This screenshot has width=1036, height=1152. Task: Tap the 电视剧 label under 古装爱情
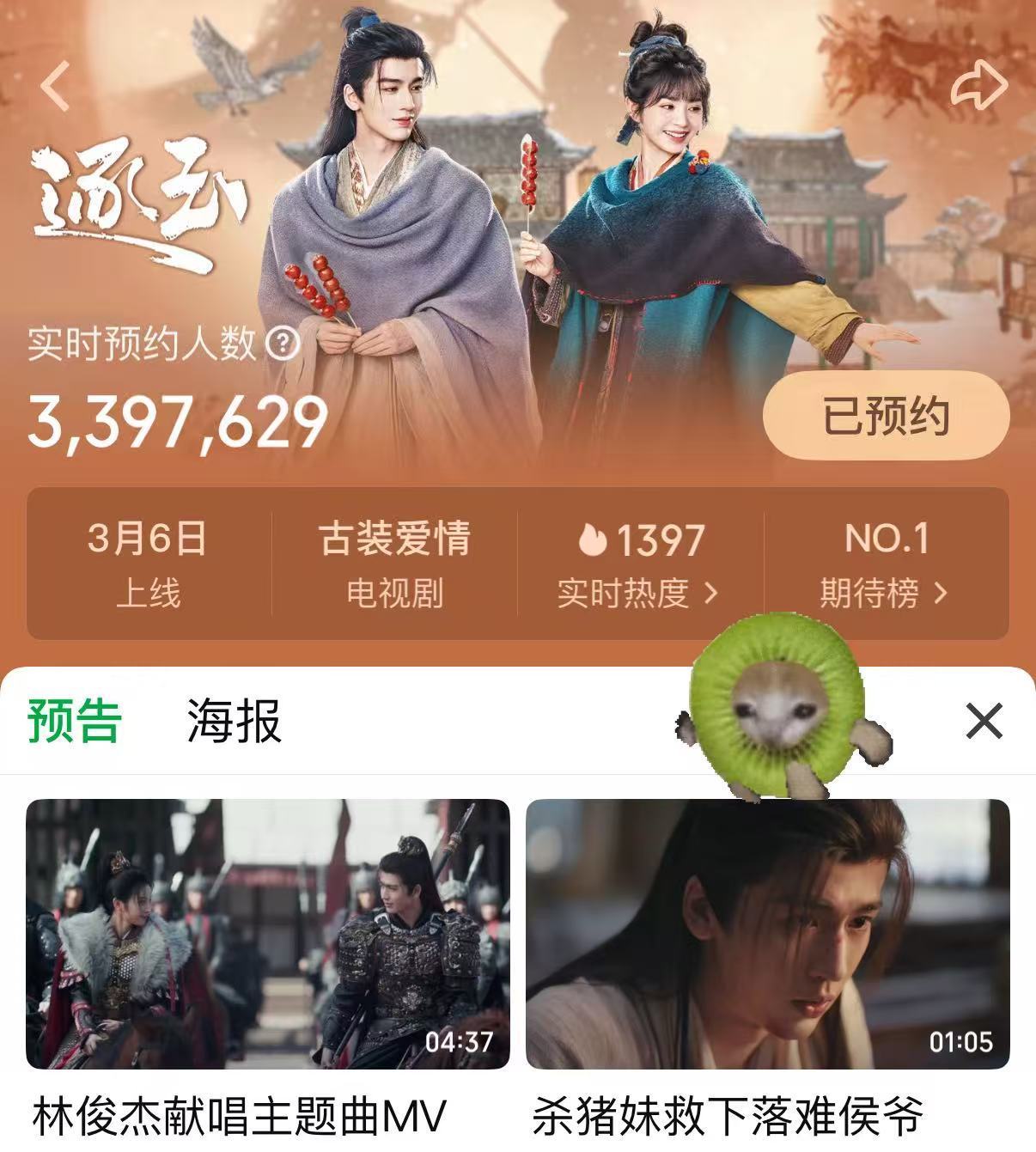tap(396, 591)
